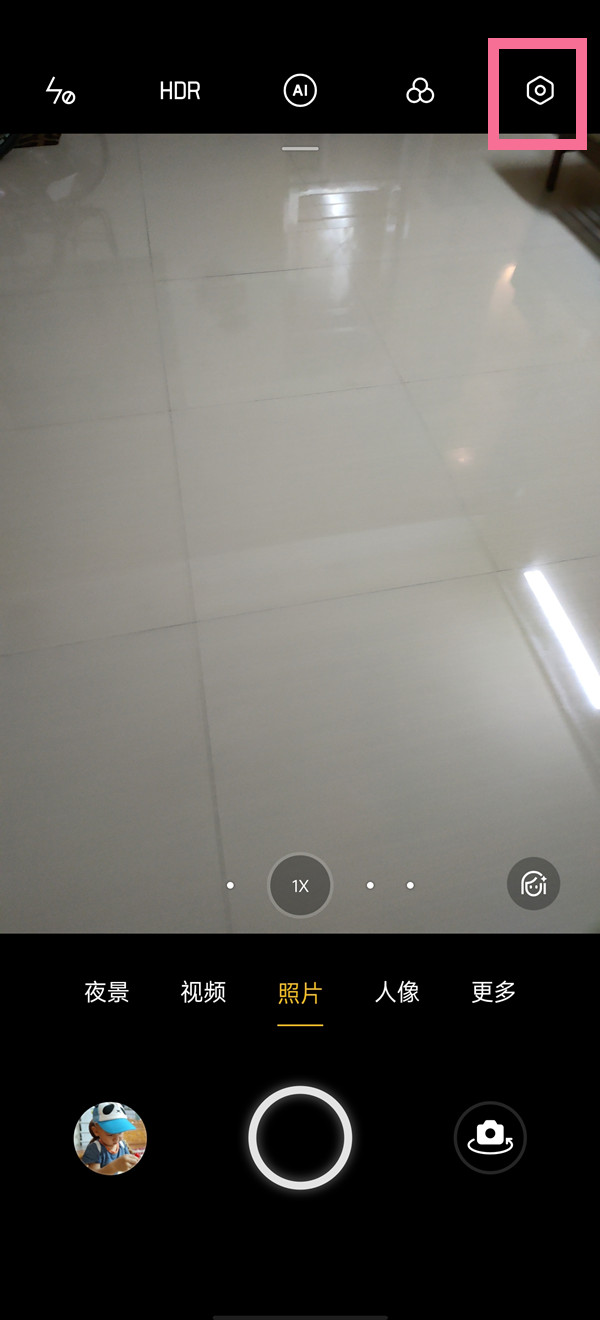The width and height of the screenshot is (600, 1320).
Task: Open the last photo thumbnail
Action: point(111,1138)
